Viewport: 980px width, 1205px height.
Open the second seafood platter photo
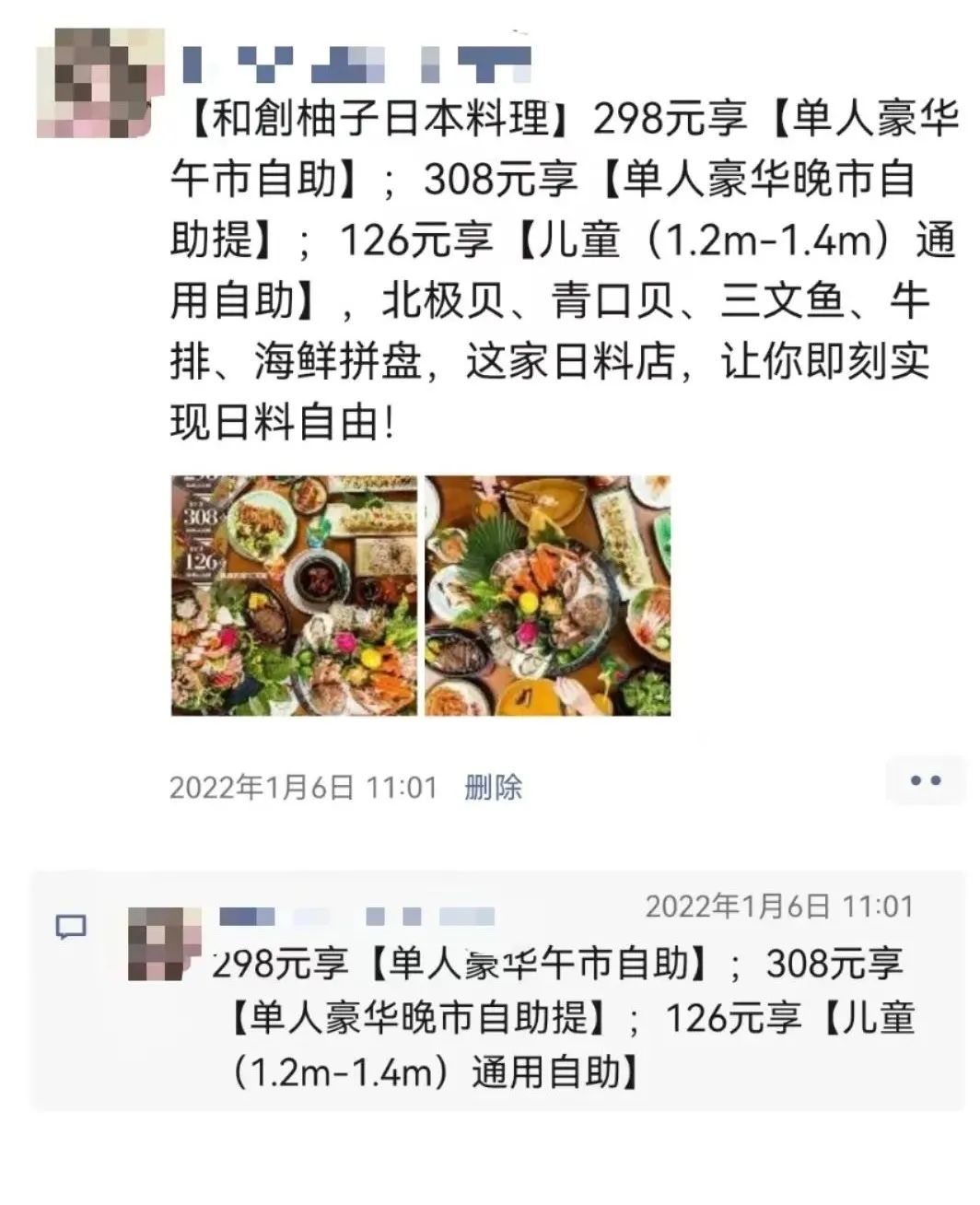tap(547, 595)
